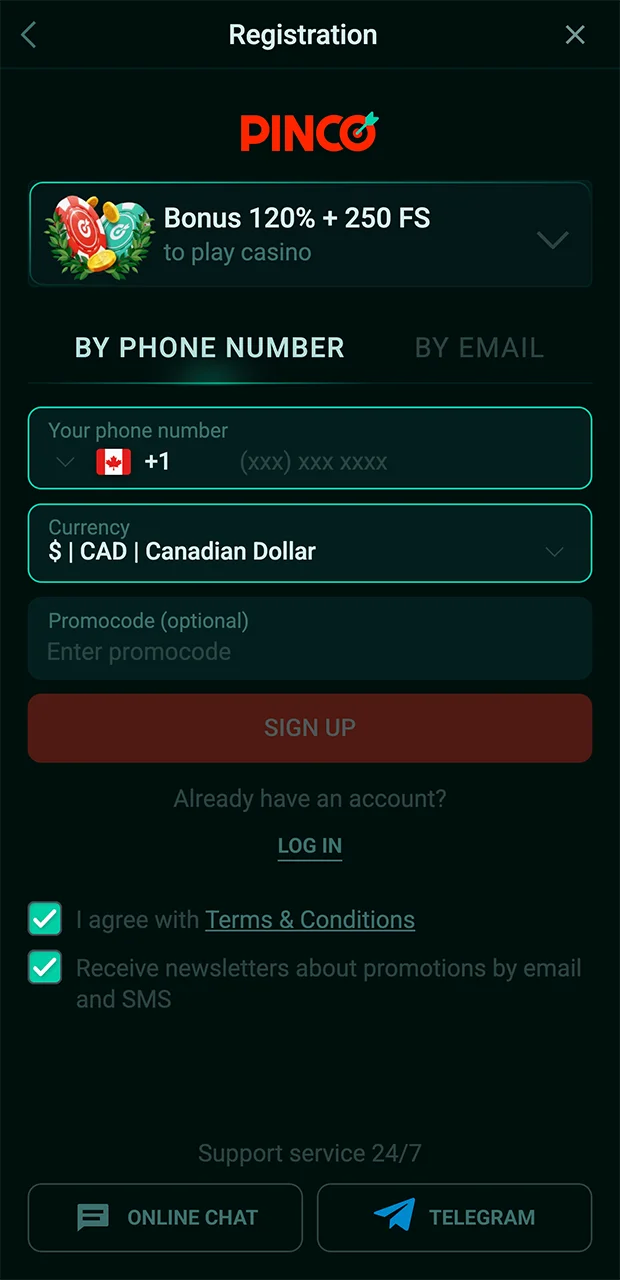
Task: Open the Terms & Conditions link
Action: tap(310, 920)
